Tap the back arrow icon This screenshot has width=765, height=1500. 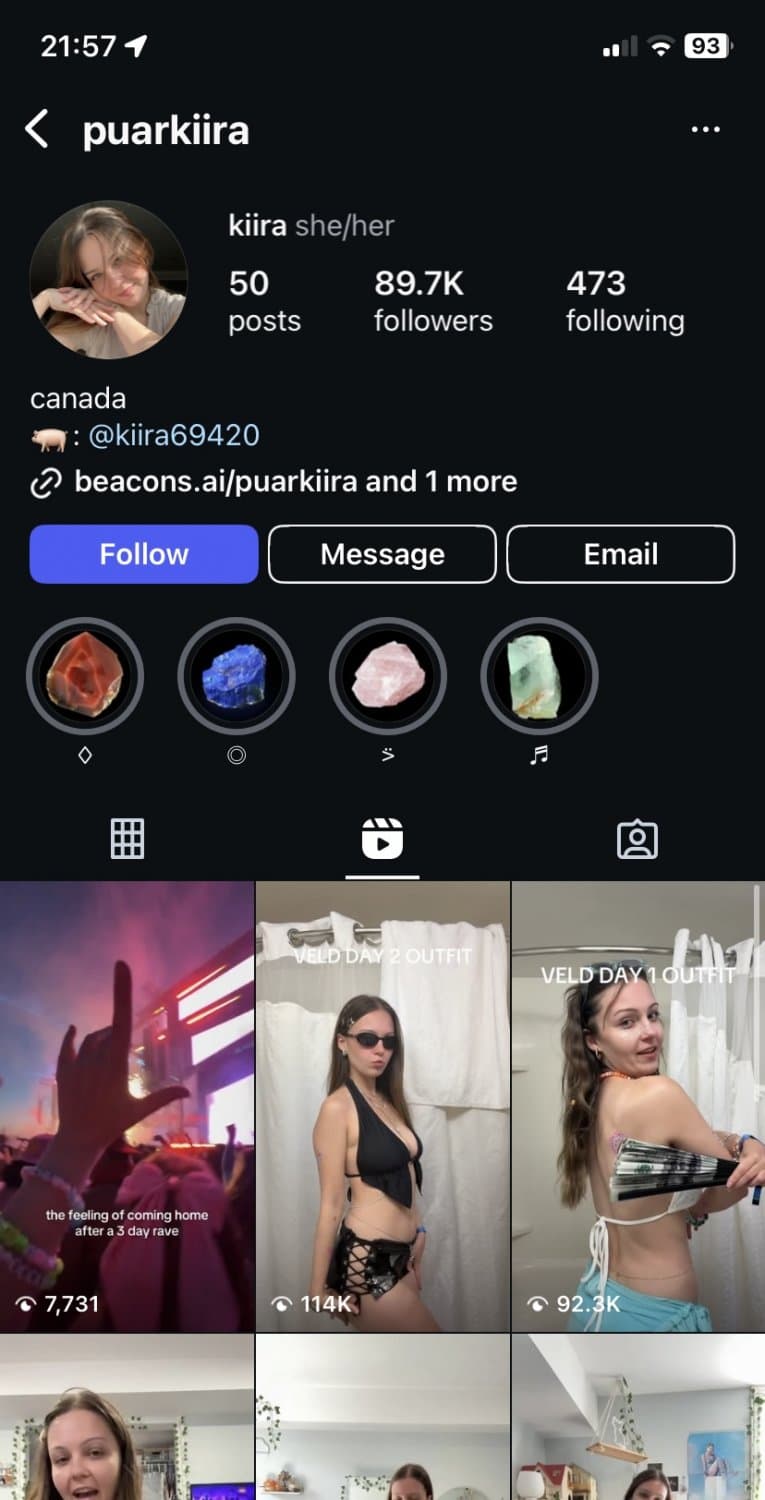38,129
